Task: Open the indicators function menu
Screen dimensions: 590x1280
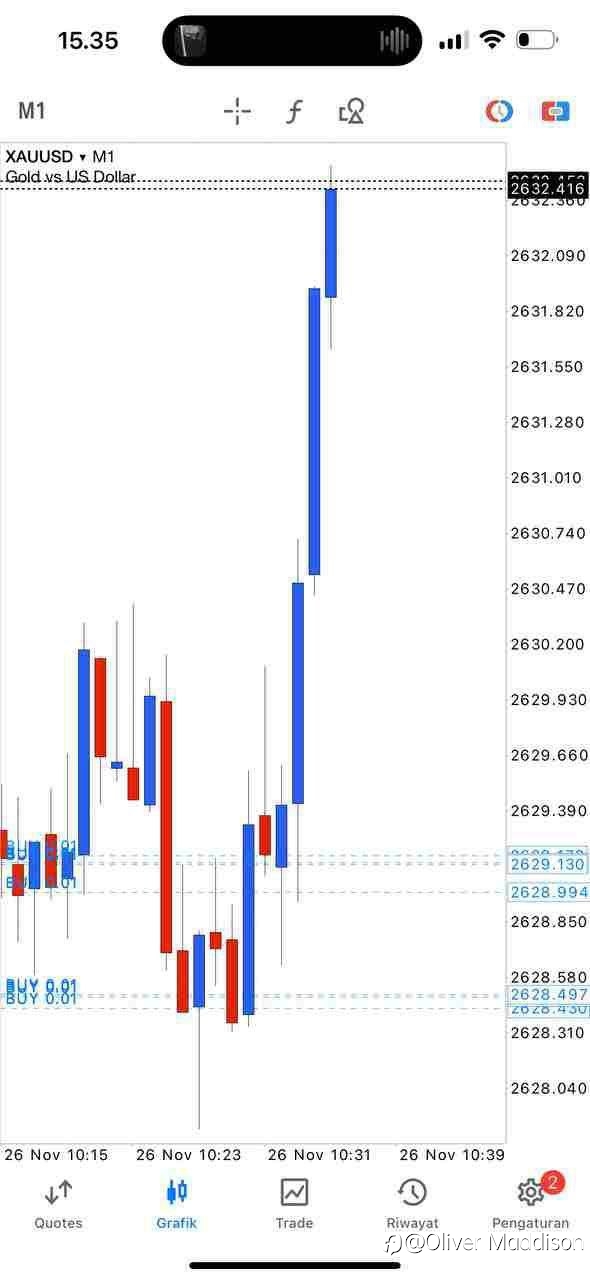Action: pos(294,111)
